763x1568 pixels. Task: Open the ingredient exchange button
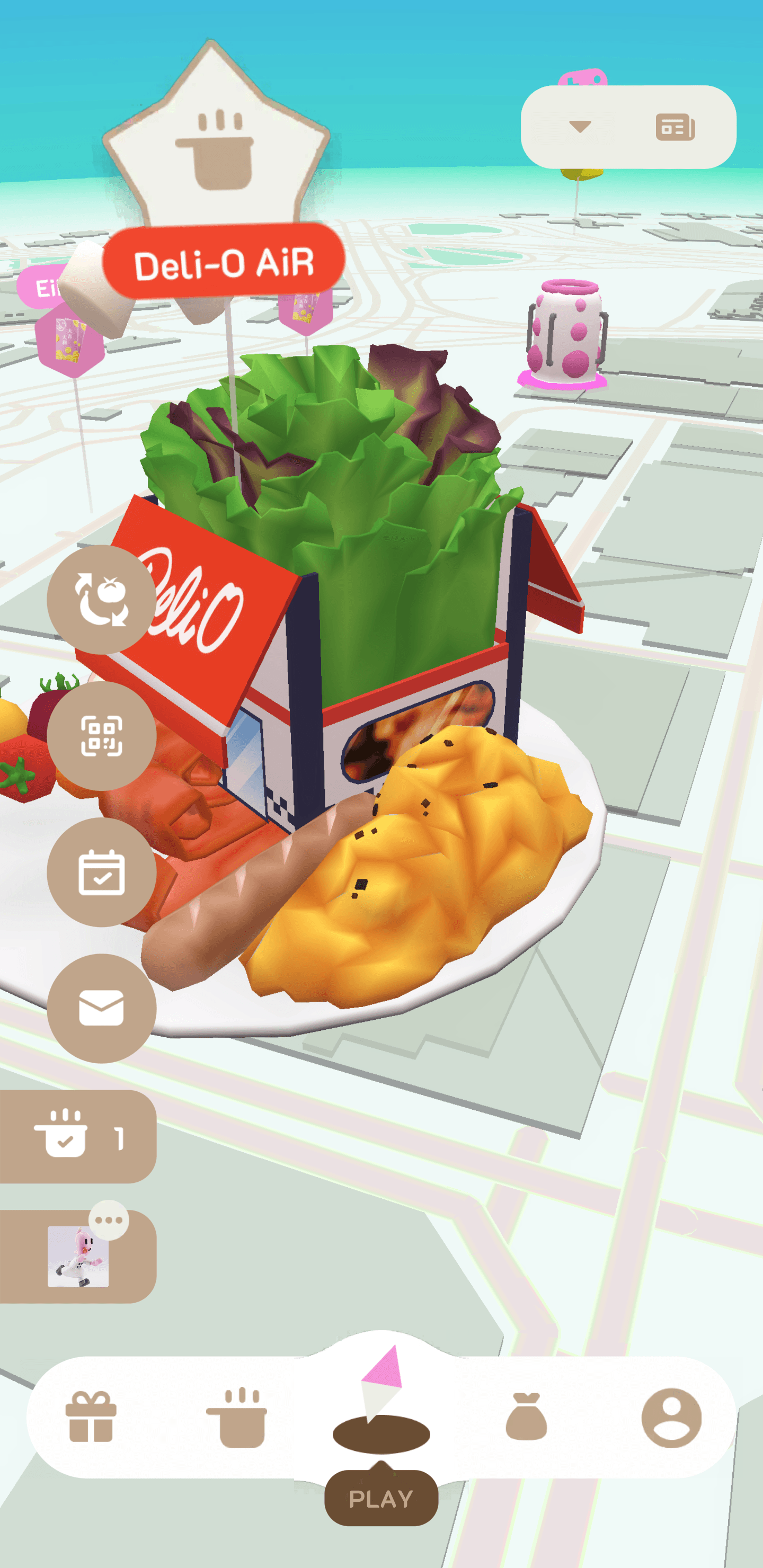[x=102, y=599]
